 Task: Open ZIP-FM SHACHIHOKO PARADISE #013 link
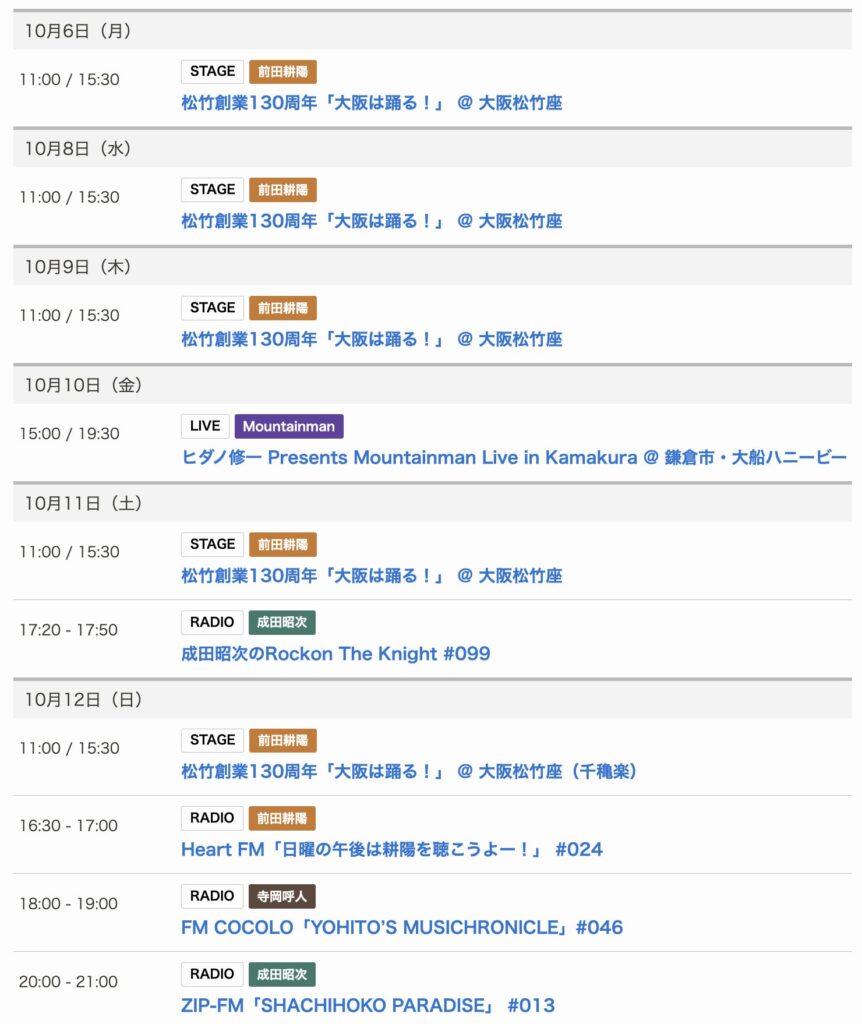pos(367,1005)
